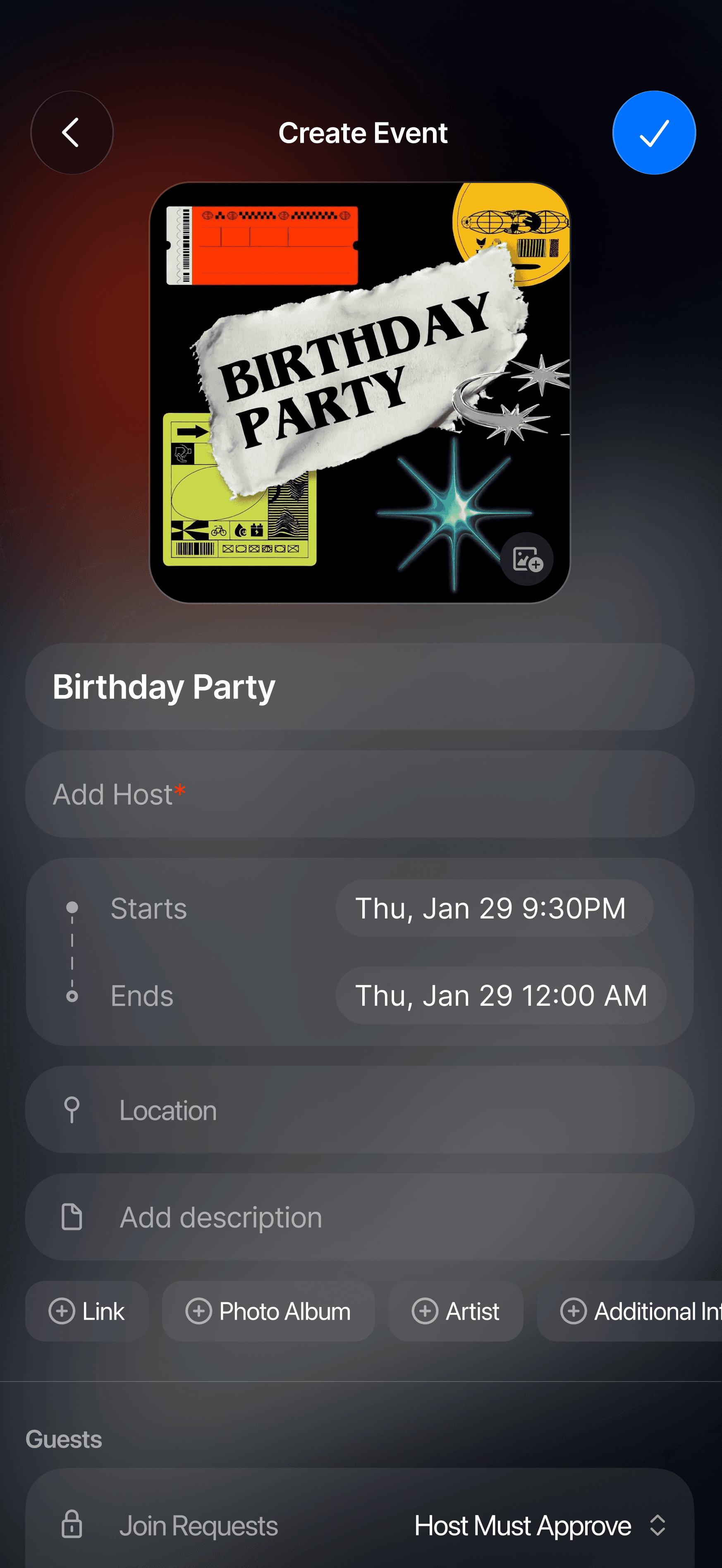Edit the Birthday Party title field
The image size is (722, 1568).
359,687
